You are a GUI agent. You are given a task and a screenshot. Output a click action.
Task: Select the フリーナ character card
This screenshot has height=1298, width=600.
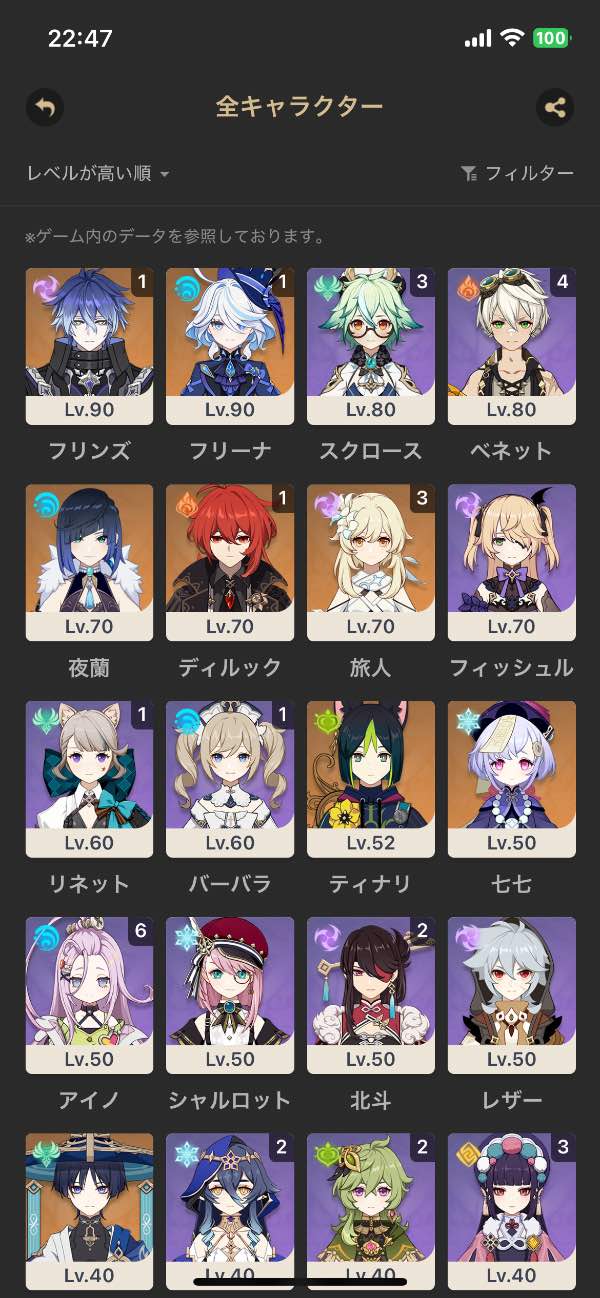tap(230, 345)
